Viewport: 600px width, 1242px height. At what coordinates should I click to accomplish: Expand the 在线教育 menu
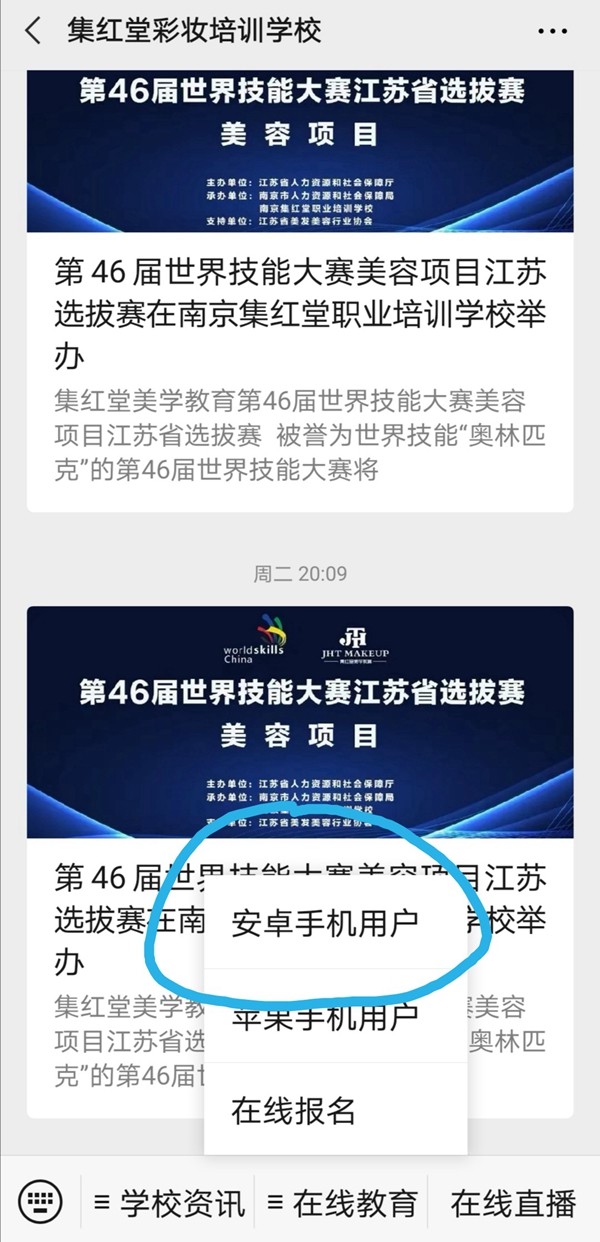click(x=342, y=1202)
